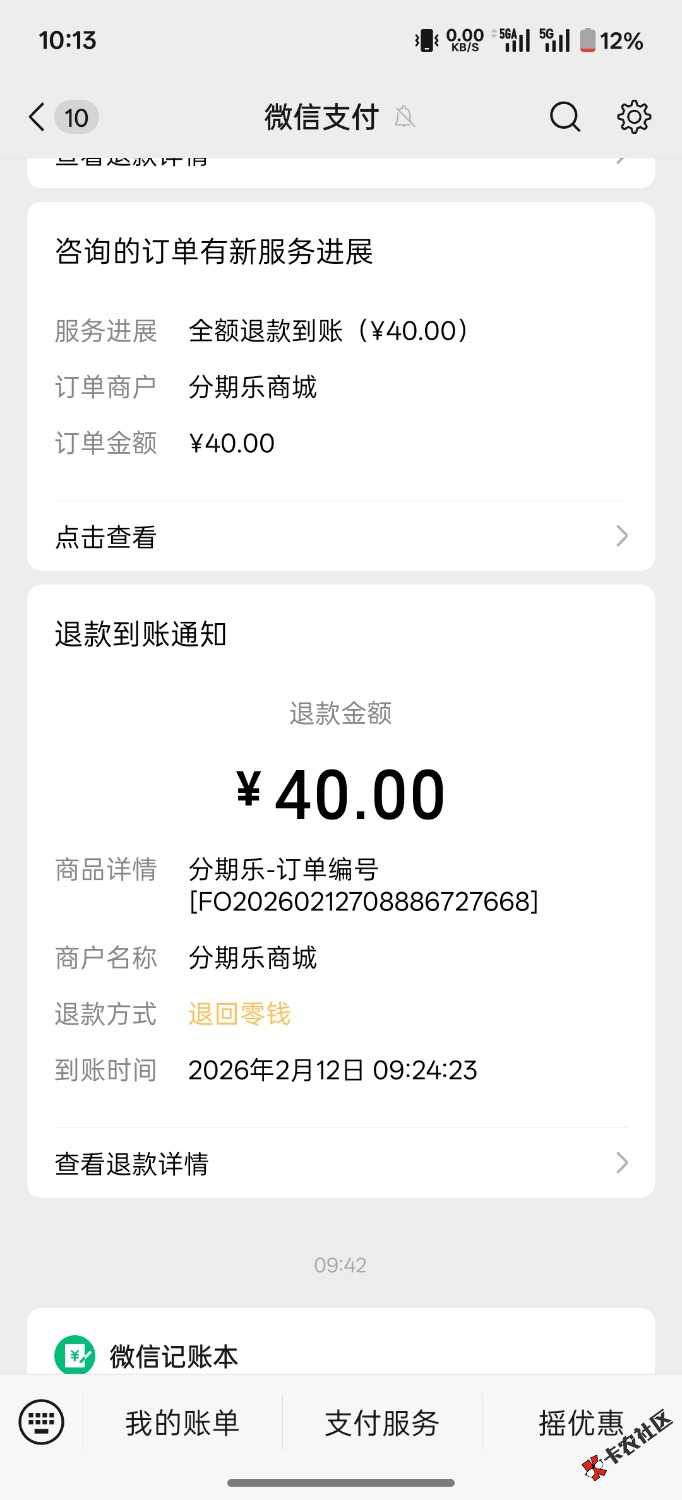Open 支付服务 menu
The width and height of the screenshot is (682, 1500).
click(x=382, y=1422)
